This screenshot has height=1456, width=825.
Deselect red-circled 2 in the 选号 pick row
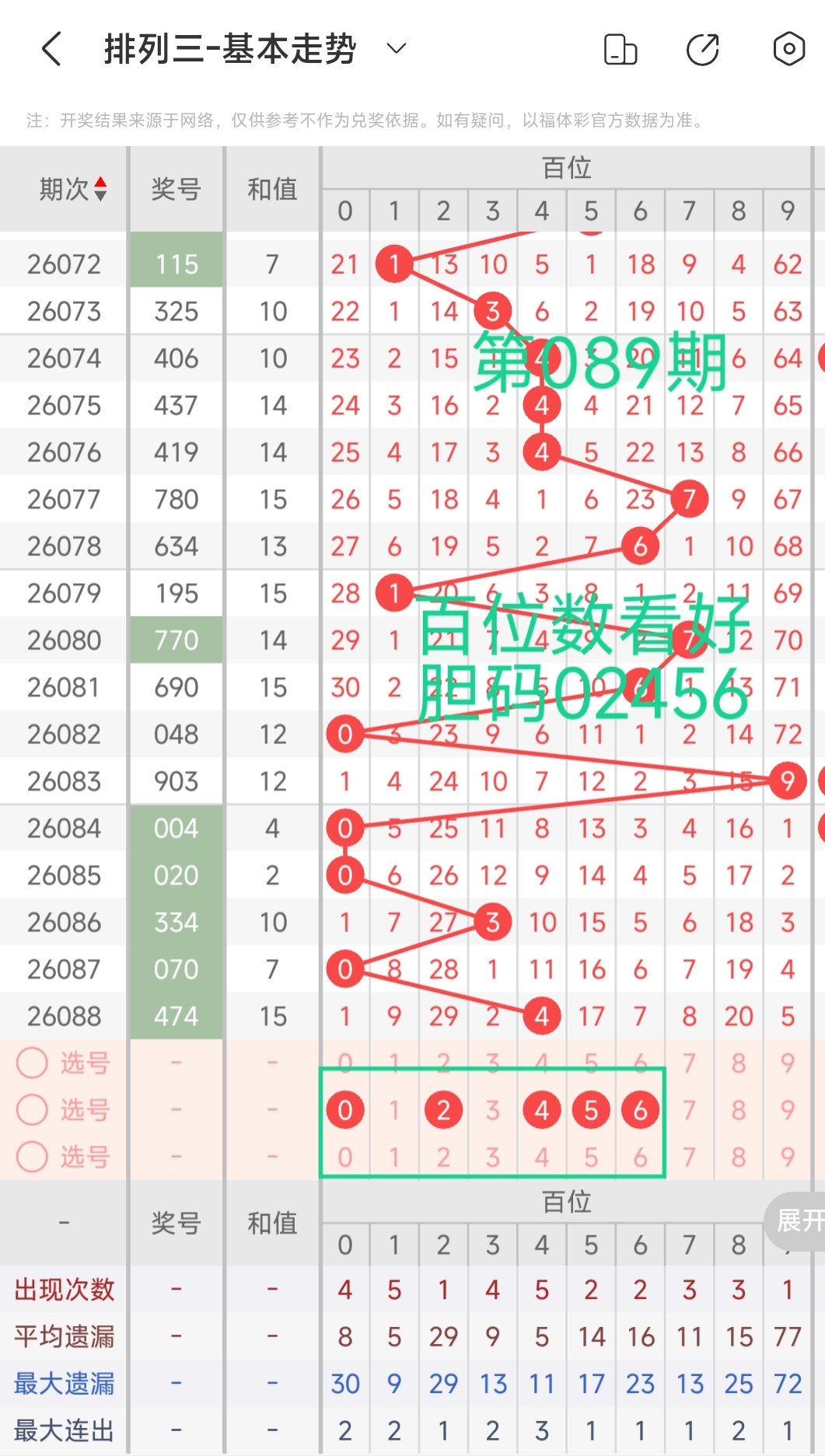coord(443,1110)
